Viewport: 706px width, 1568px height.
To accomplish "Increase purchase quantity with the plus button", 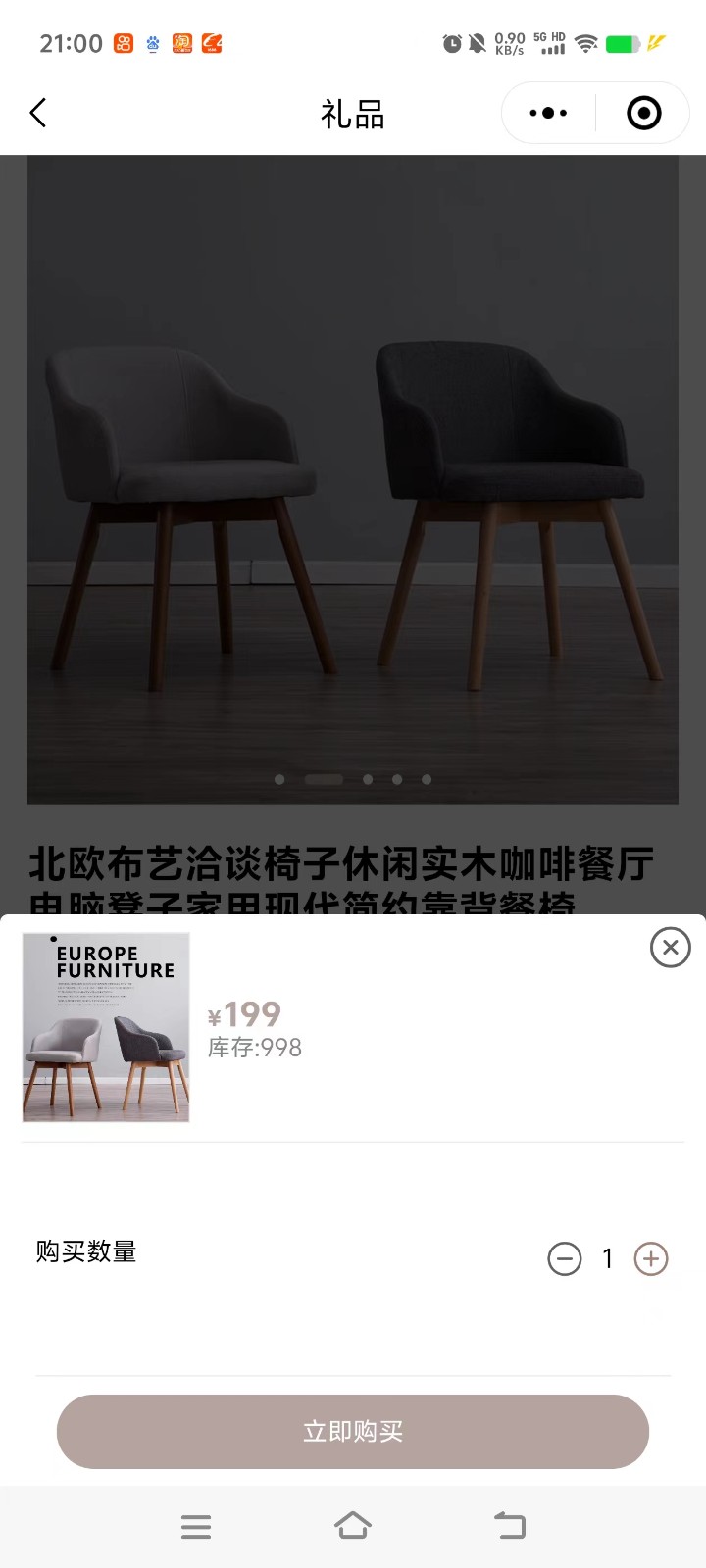I will point(651,1258).
